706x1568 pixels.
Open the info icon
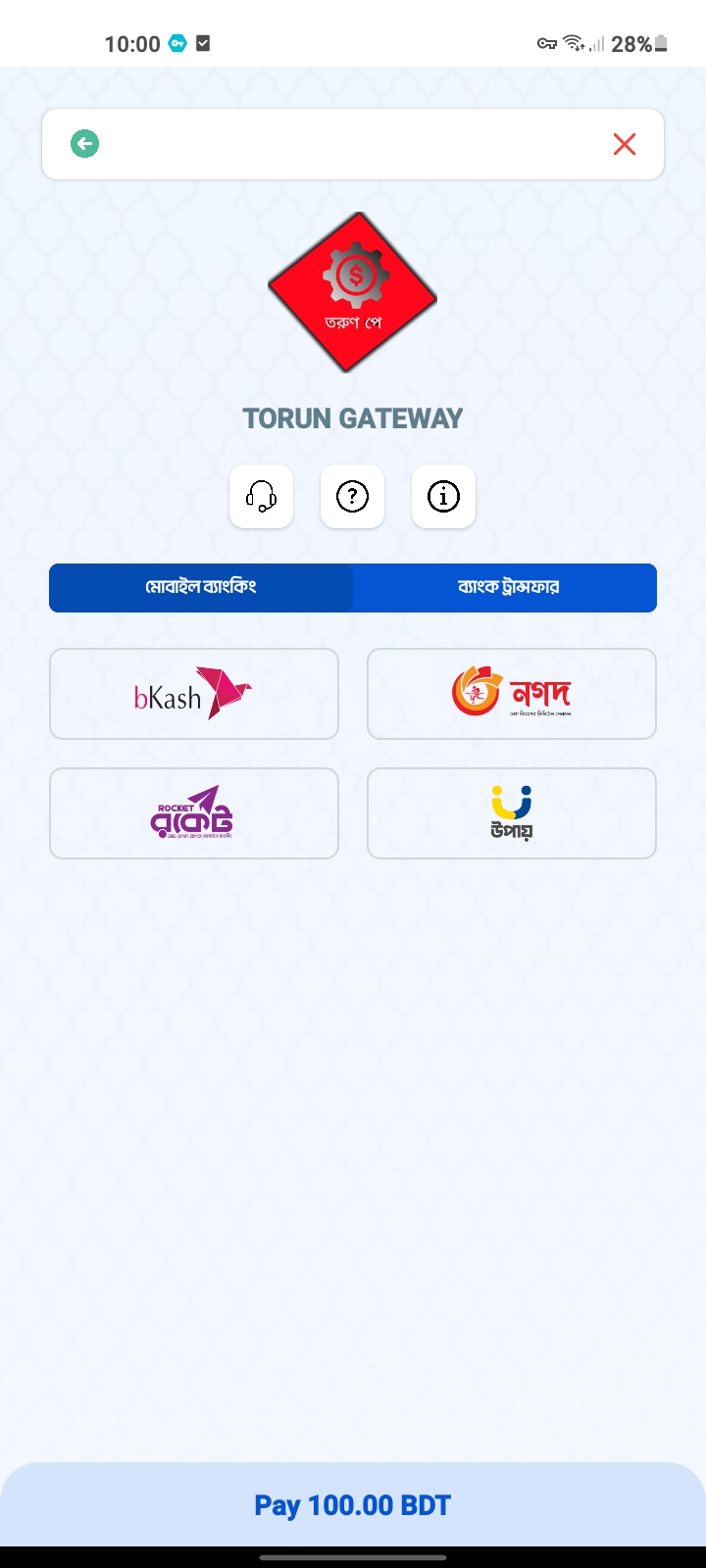coord(443,497)
